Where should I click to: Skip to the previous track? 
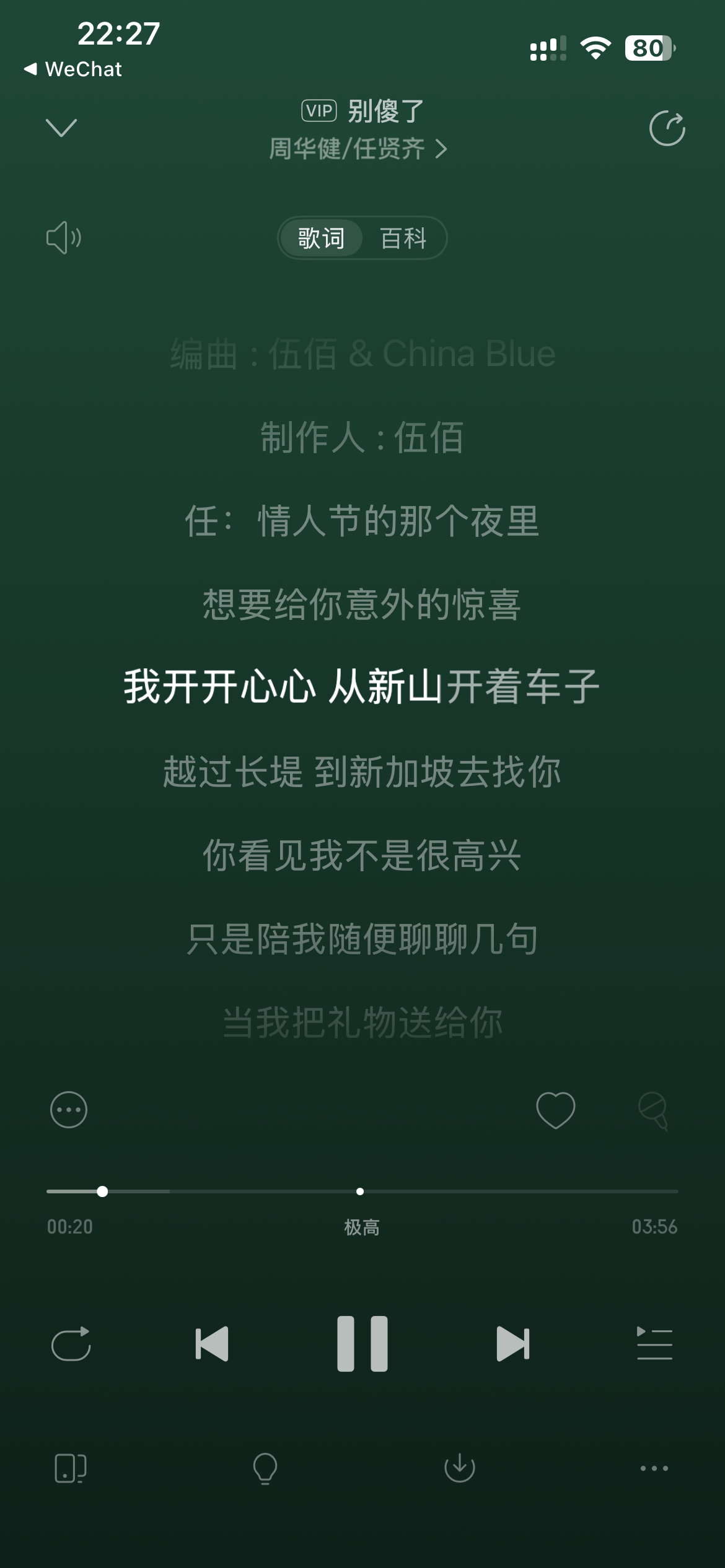pyautogui.click(x=211, y=1344)
